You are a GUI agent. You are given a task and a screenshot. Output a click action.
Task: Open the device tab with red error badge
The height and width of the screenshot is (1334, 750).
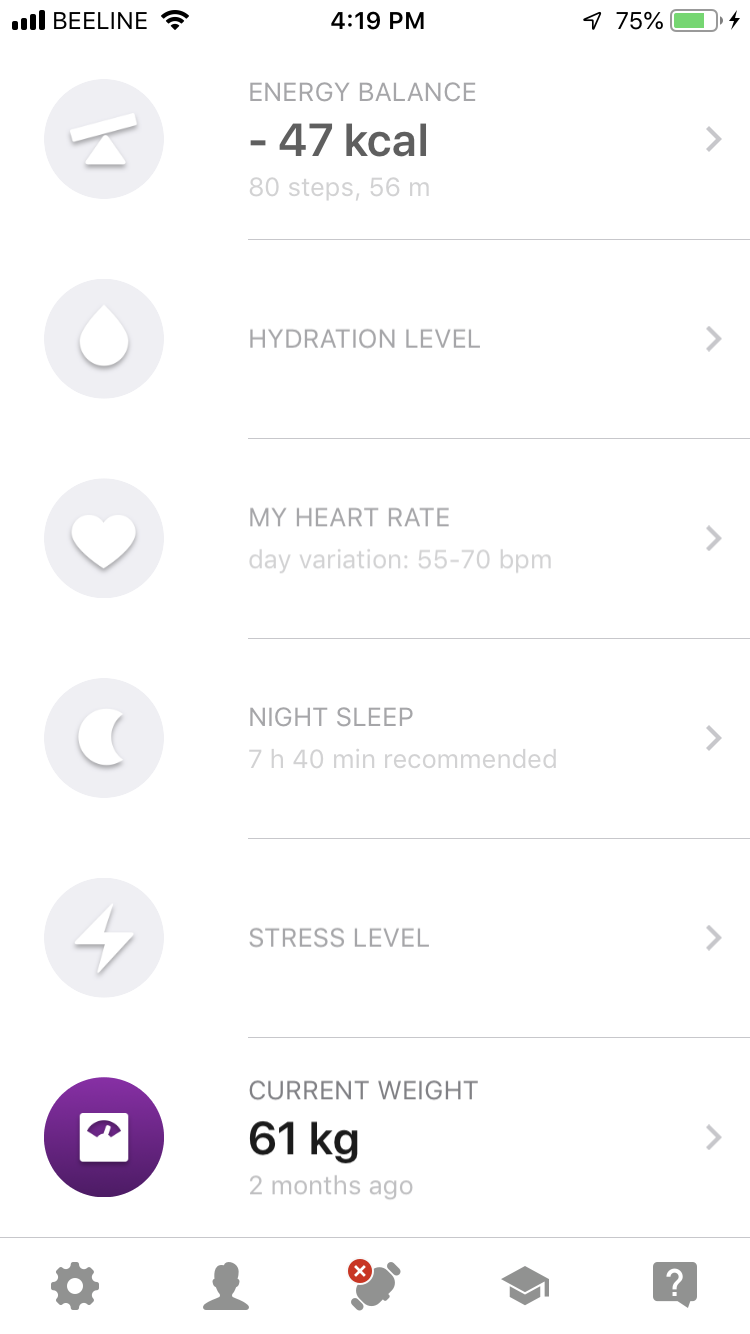tap(375, 1284)
